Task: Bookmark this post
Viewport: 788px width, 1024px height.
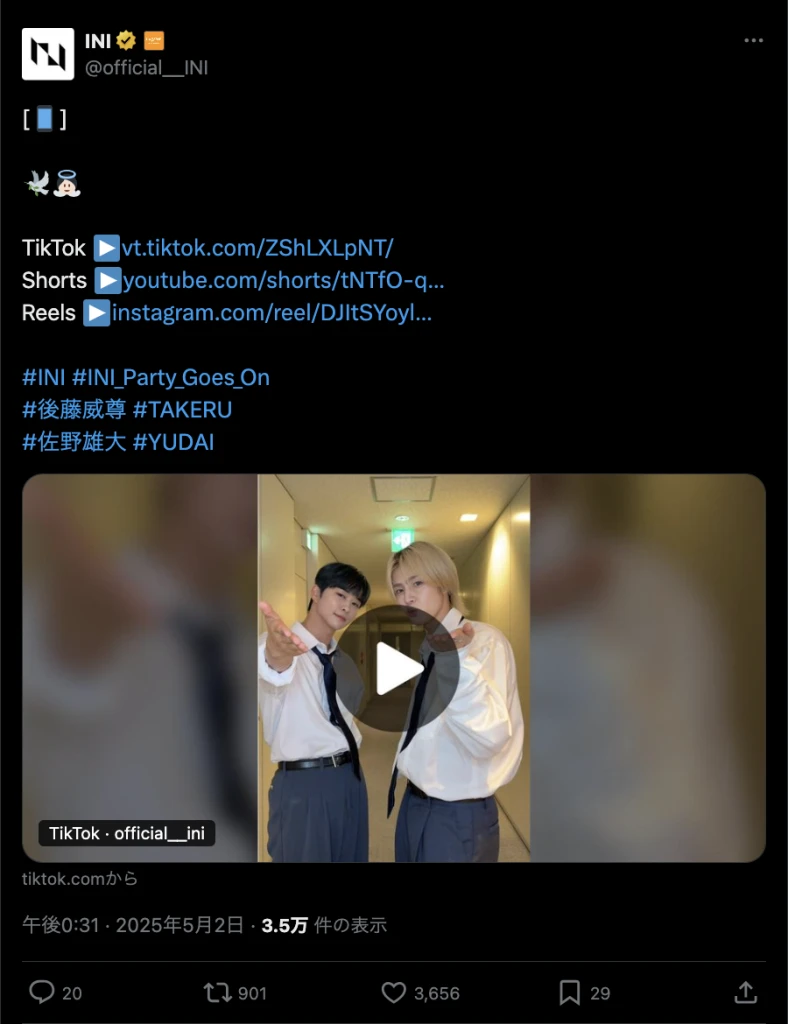Action: (569, 992)
